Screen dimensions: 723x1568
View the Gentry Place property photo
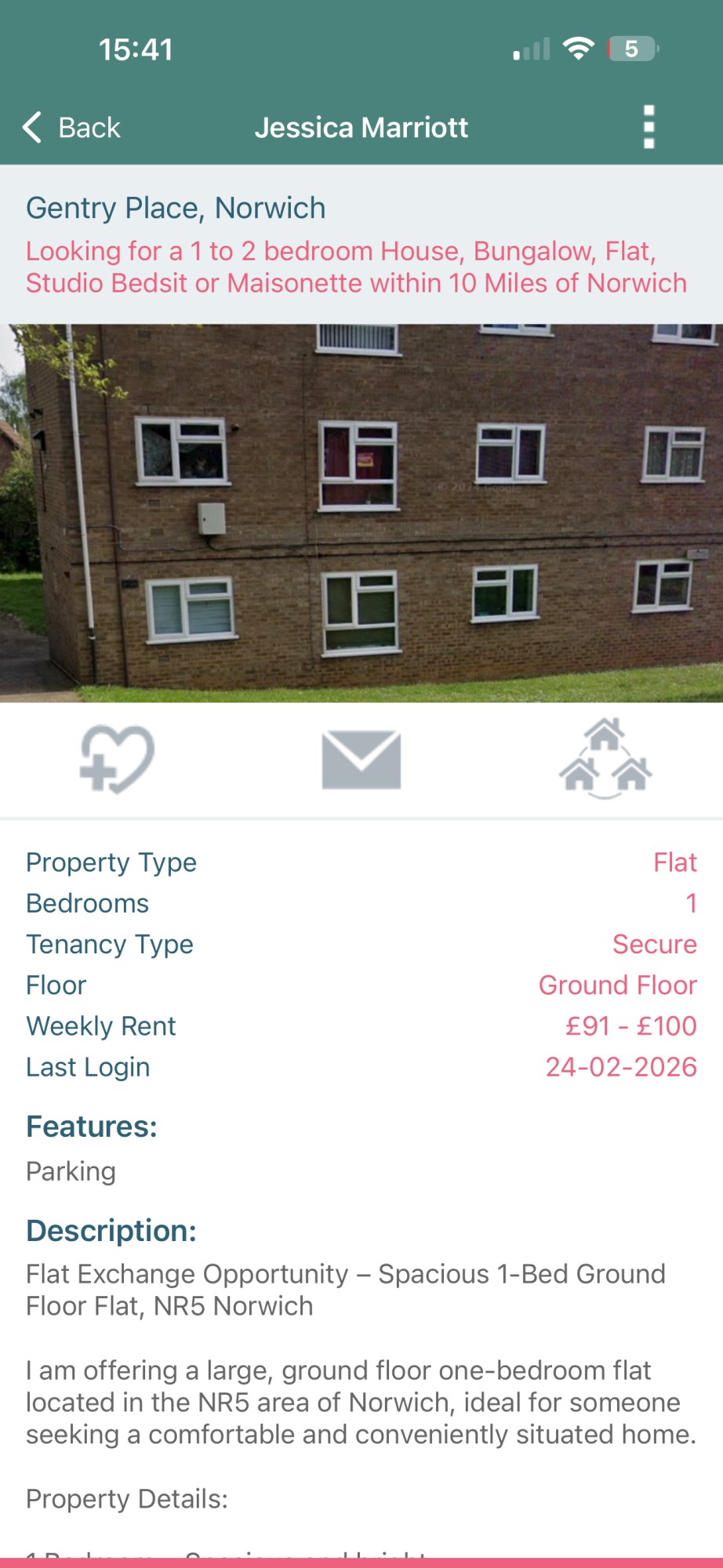click(x=361, y=513)
